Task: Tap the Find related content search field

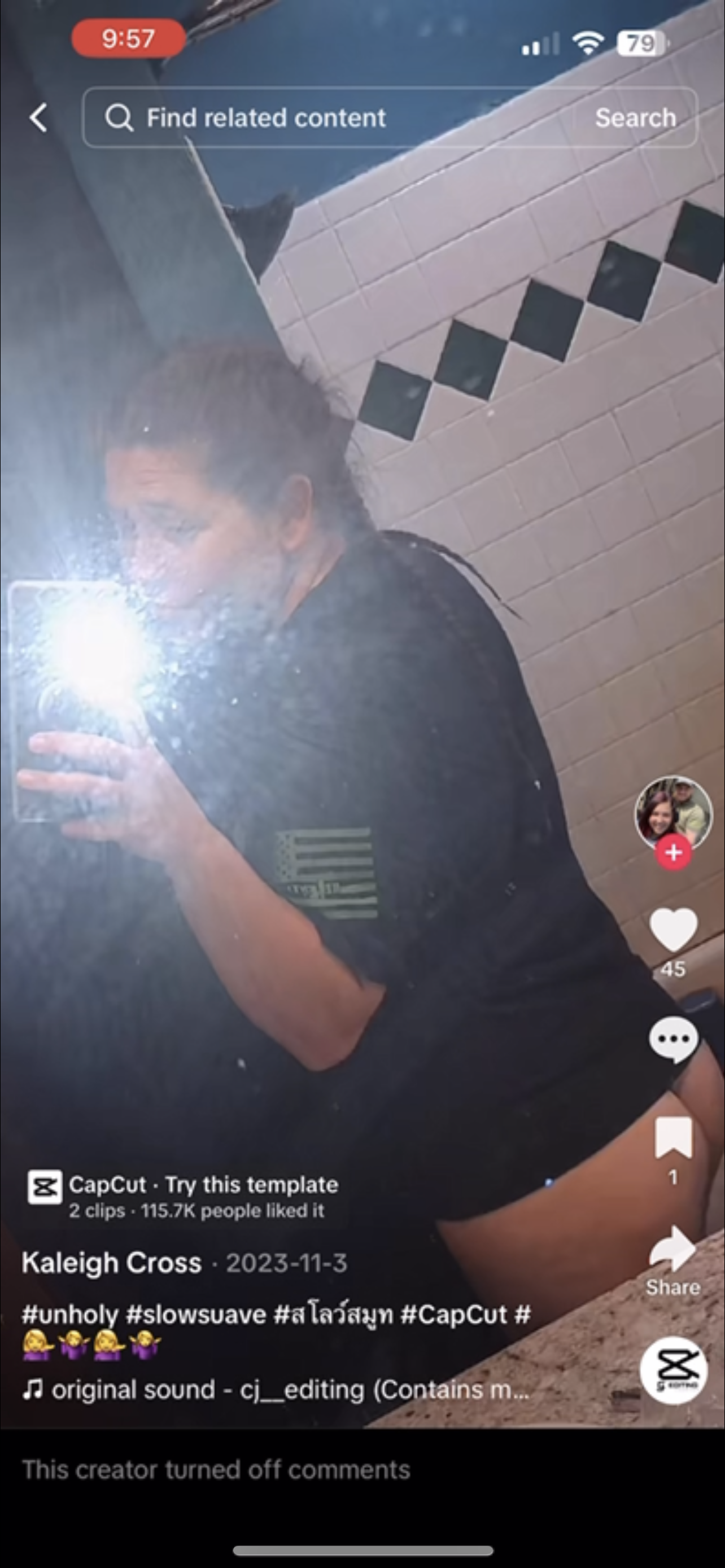Action: pos(329,117)
